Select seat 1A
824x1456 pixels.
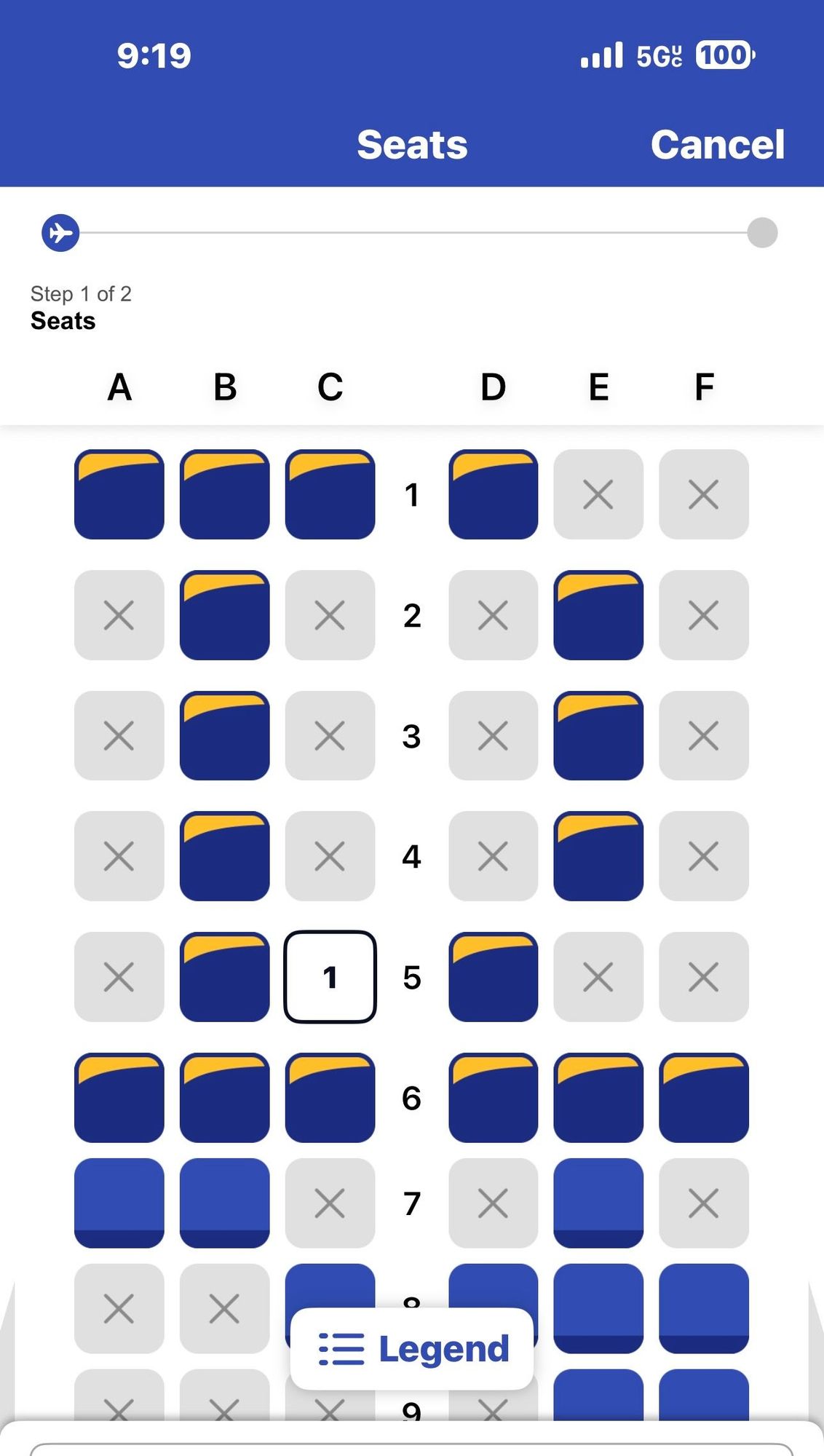coord(119,494)
